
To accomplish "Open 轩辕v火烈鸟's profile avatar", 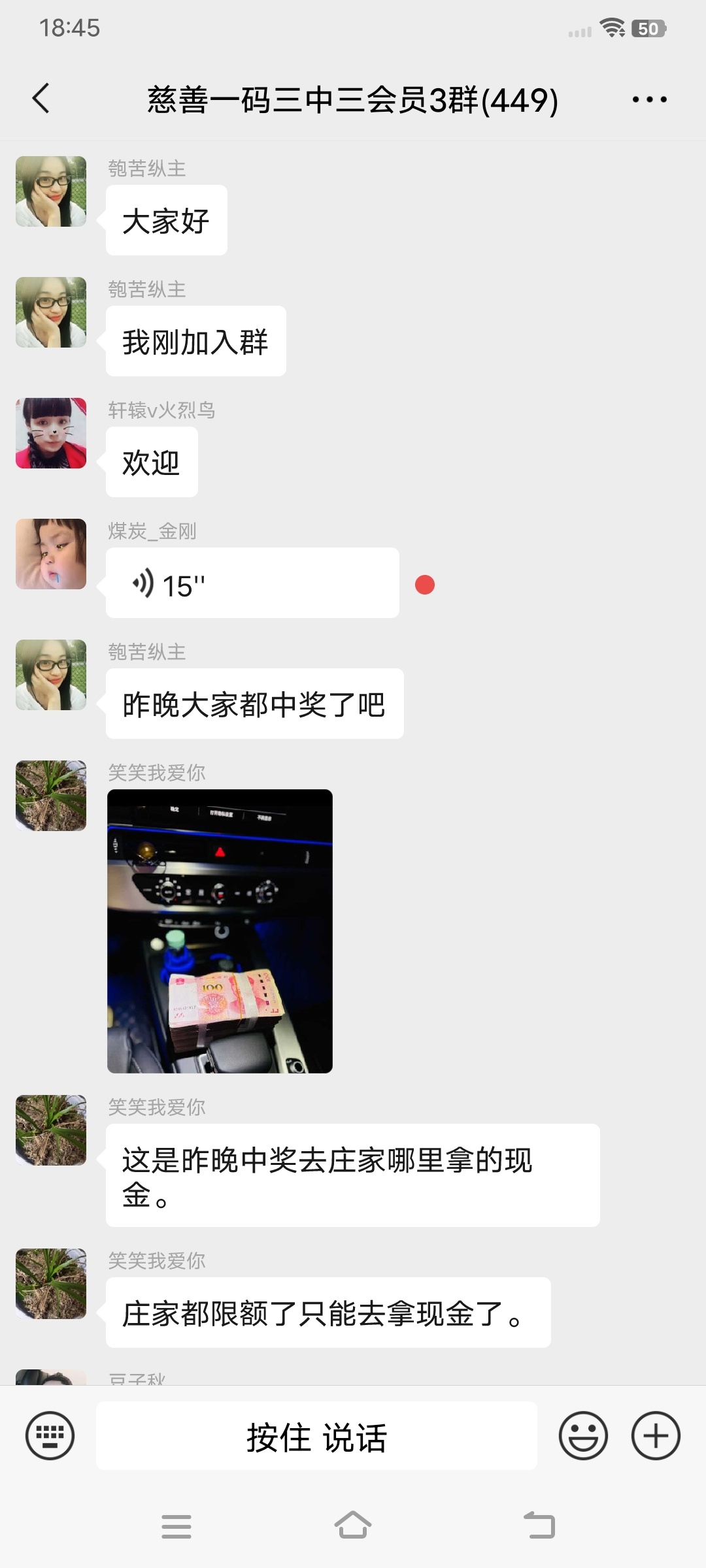I will pyautogui.click(x=51, y=433).
